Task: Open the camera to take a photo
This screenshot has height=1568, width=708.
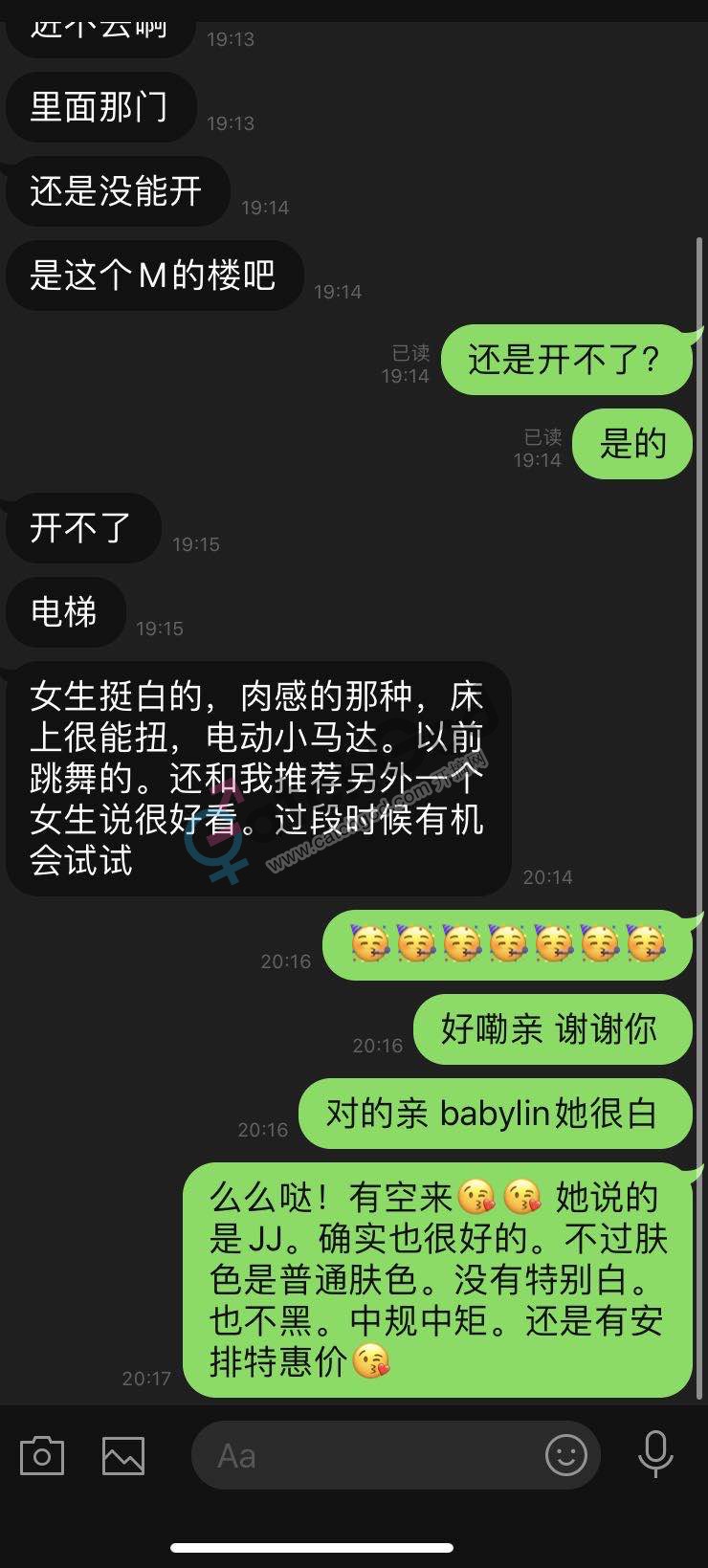Action: point(42,1455)
